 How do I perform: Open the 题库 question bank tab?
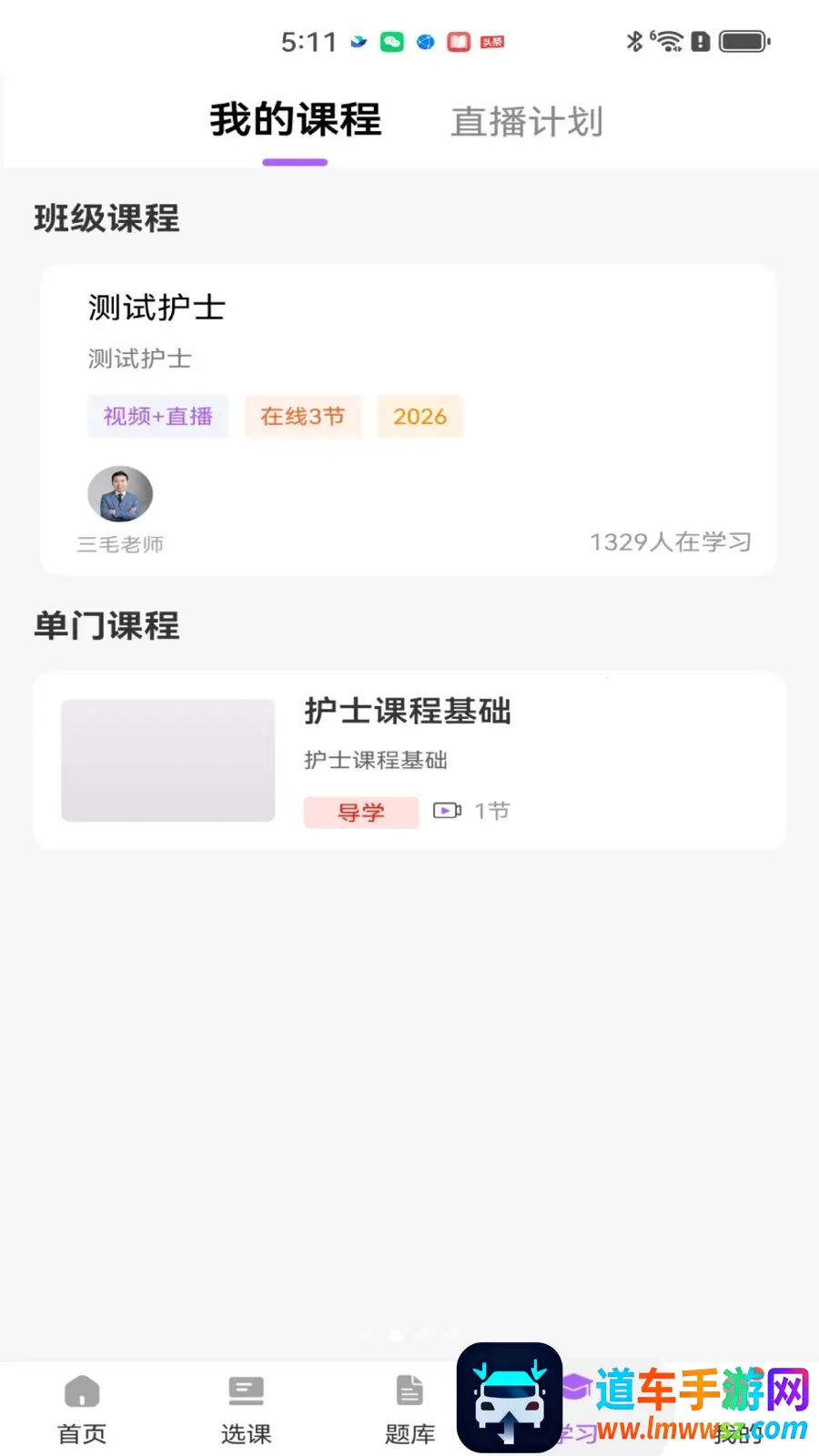409,1410
